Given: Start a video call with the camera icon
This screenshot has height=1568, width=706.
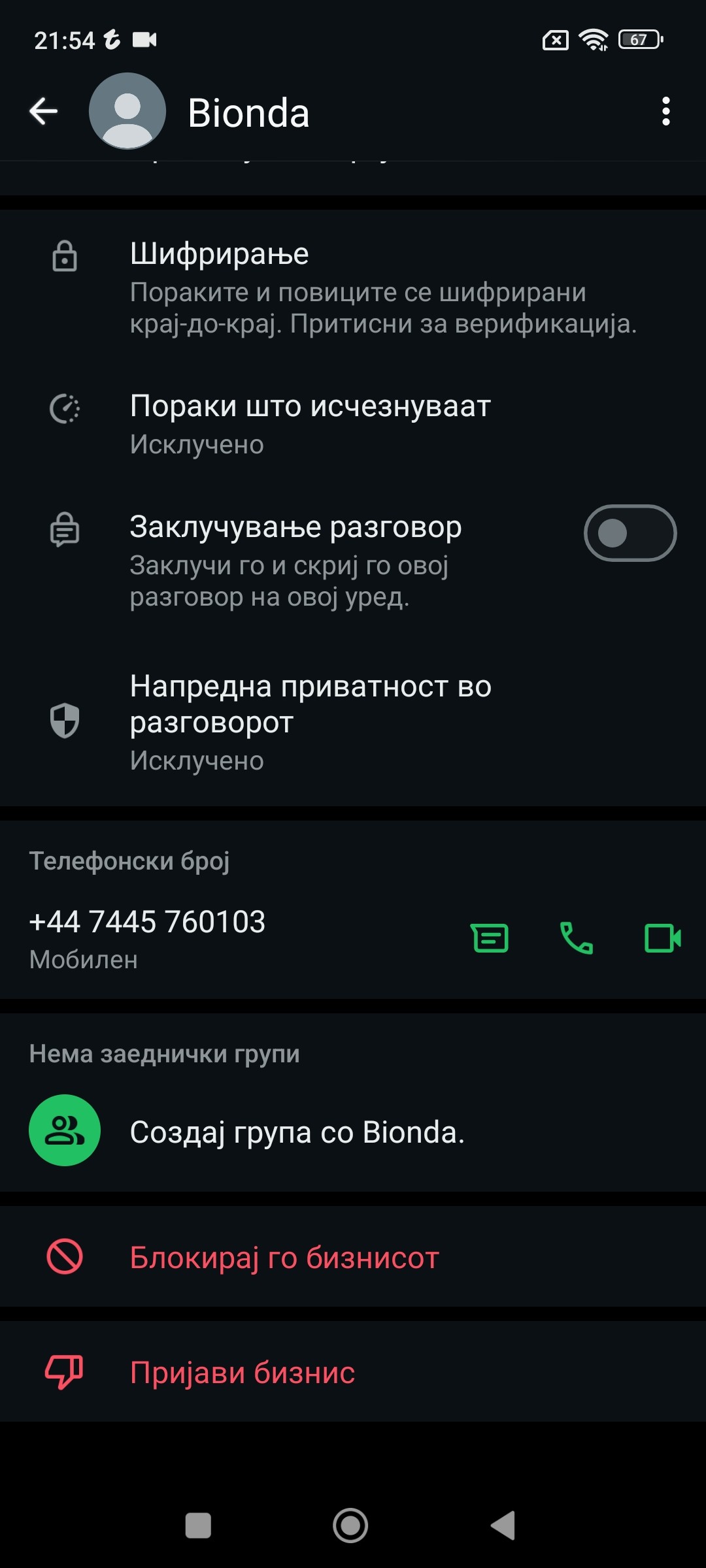Looking at the screenshot, I should coord(663,938).
